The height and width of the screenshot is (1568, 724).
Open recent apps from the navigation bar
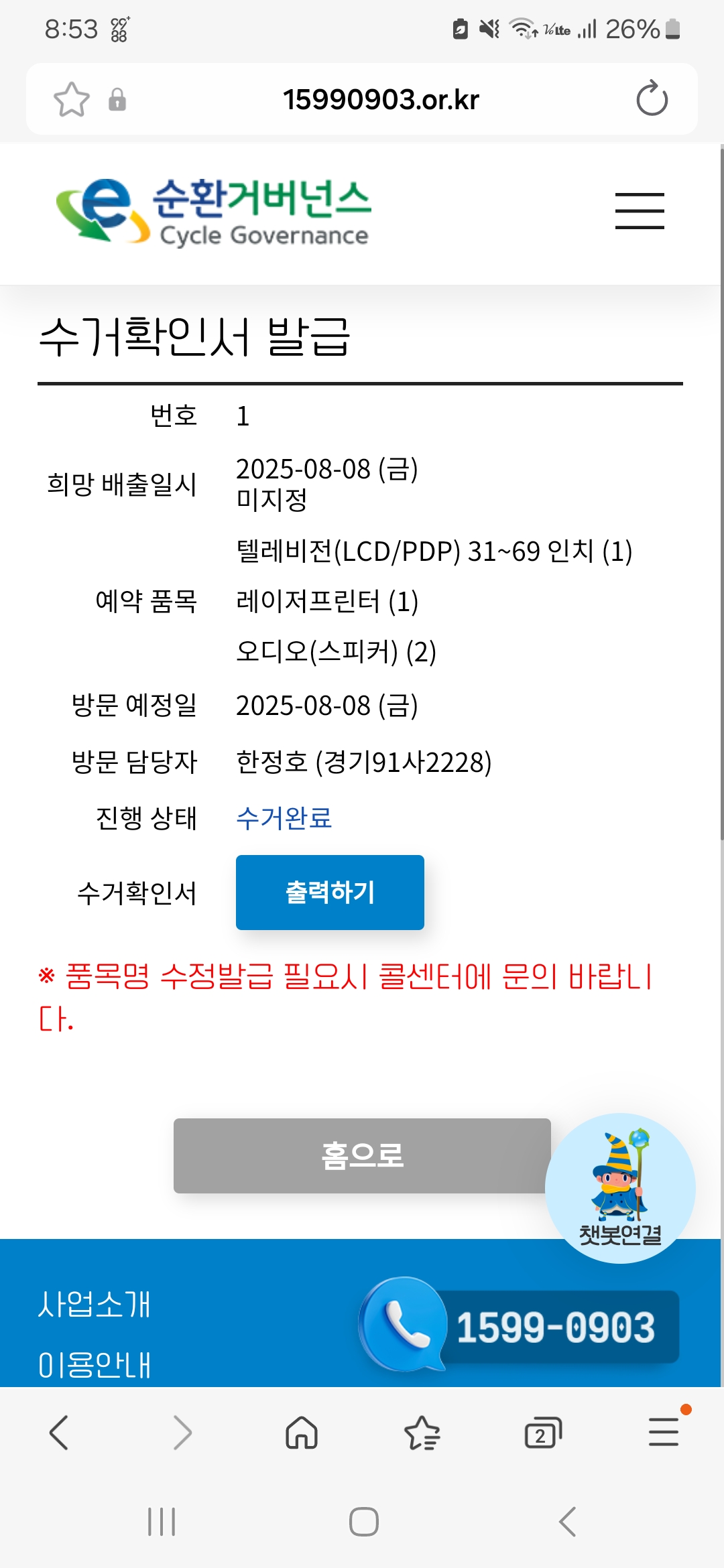(162, 1522)
